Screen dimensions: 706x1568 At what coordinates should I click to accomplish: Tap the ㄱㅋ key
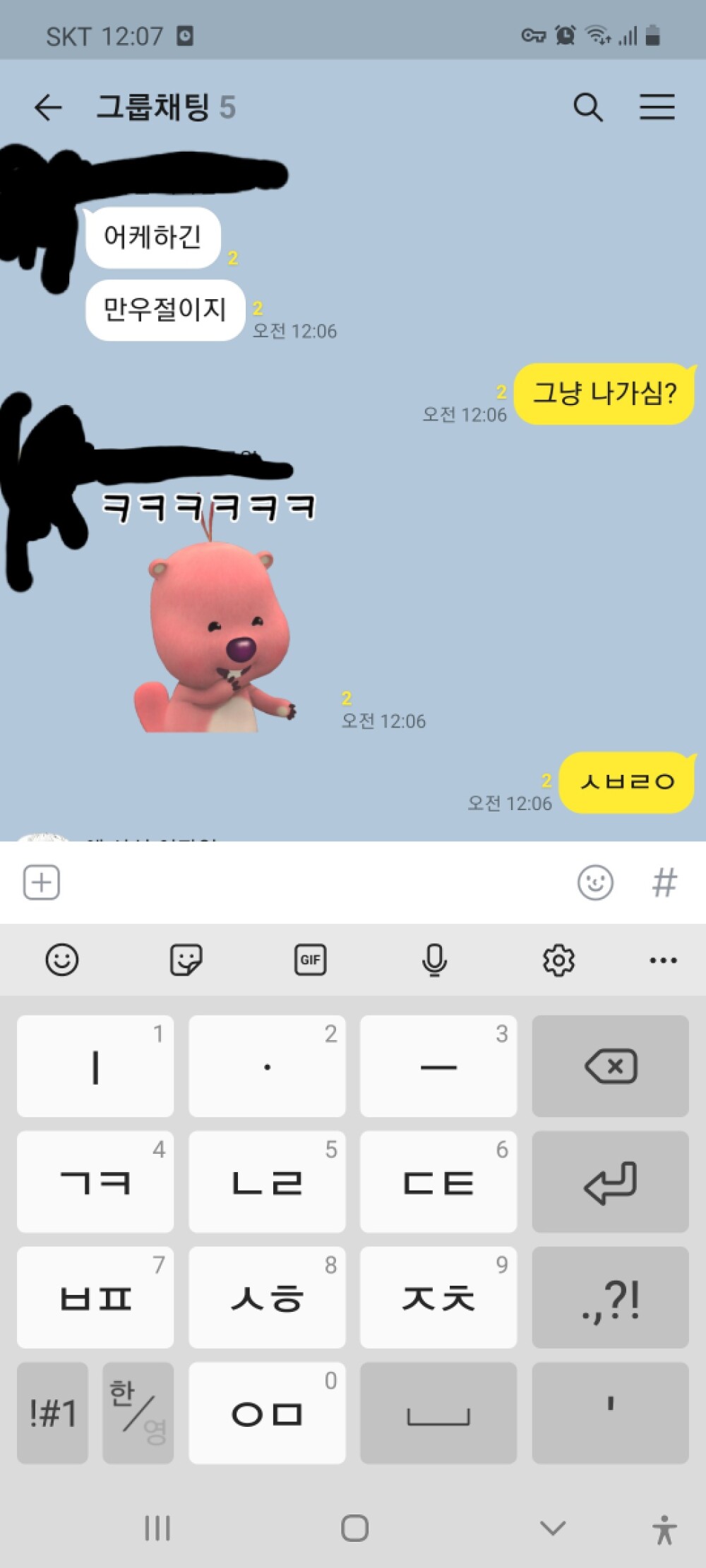(95, 1182)
